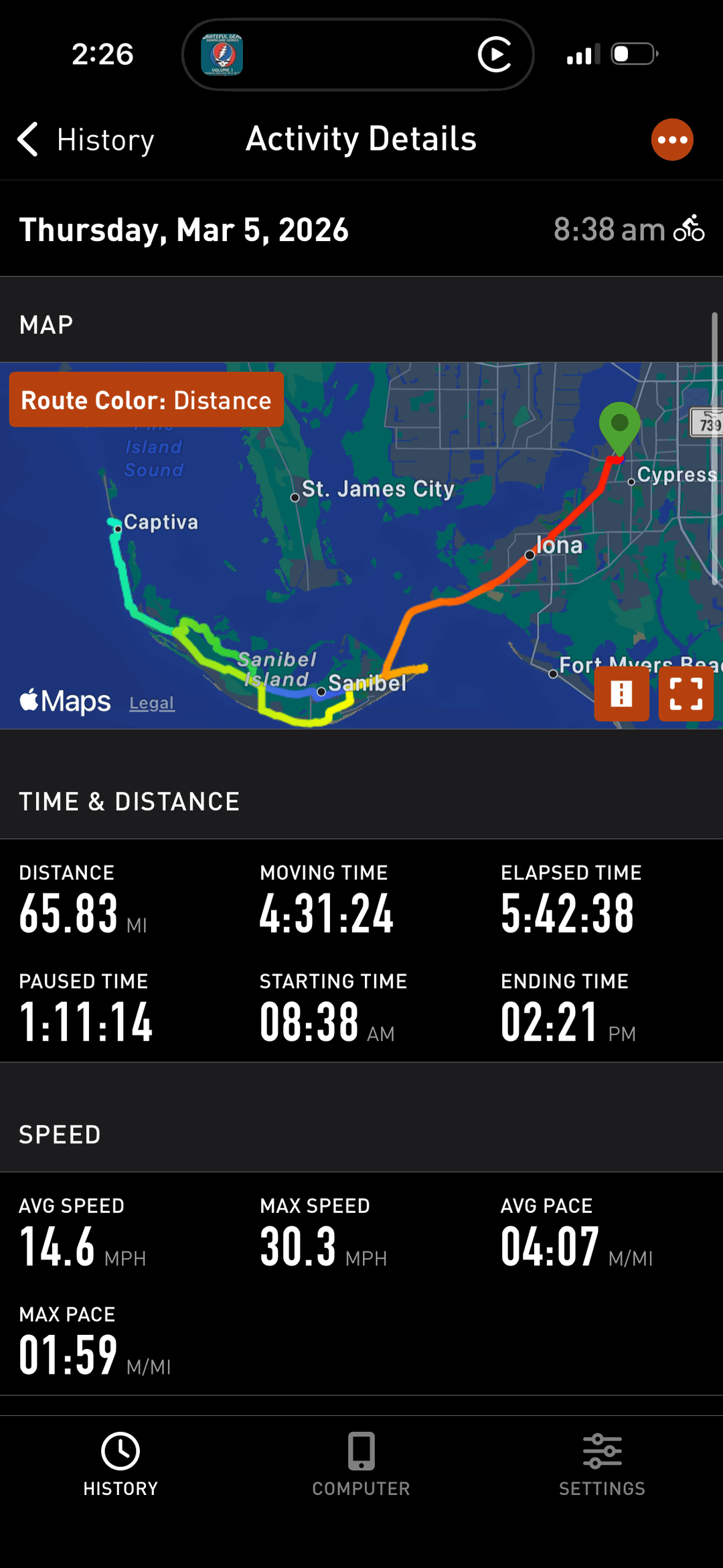Viewport: 723px width, 1568px height.
Task: Open the Apple Maps Legal link
Action: pos(152,703)
